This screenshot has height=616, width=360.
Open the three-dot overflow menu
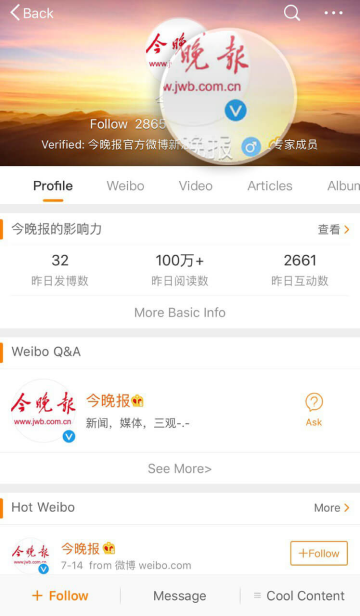point(333,13)
